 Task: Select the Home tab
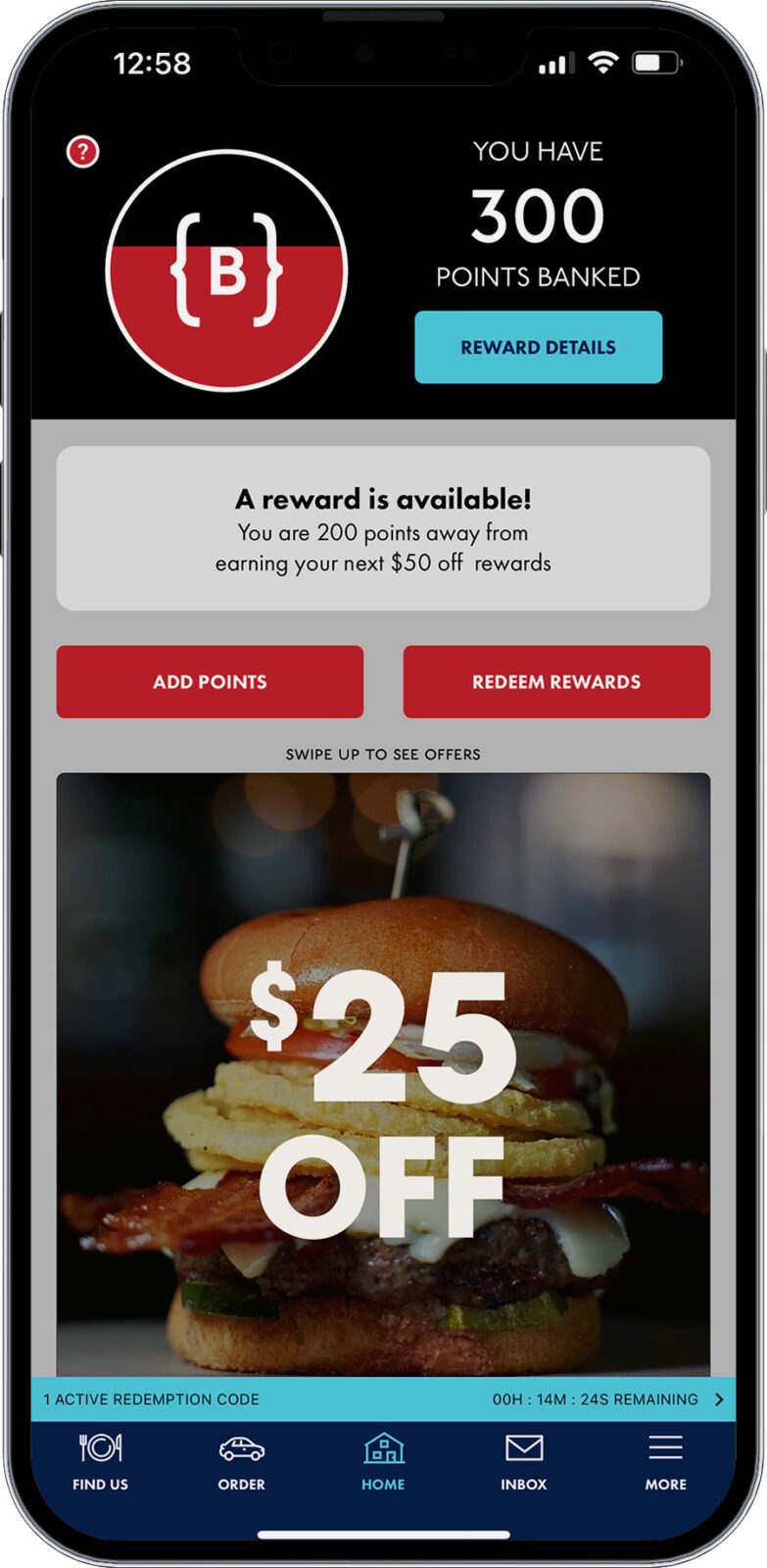[x=383, y=1462]
